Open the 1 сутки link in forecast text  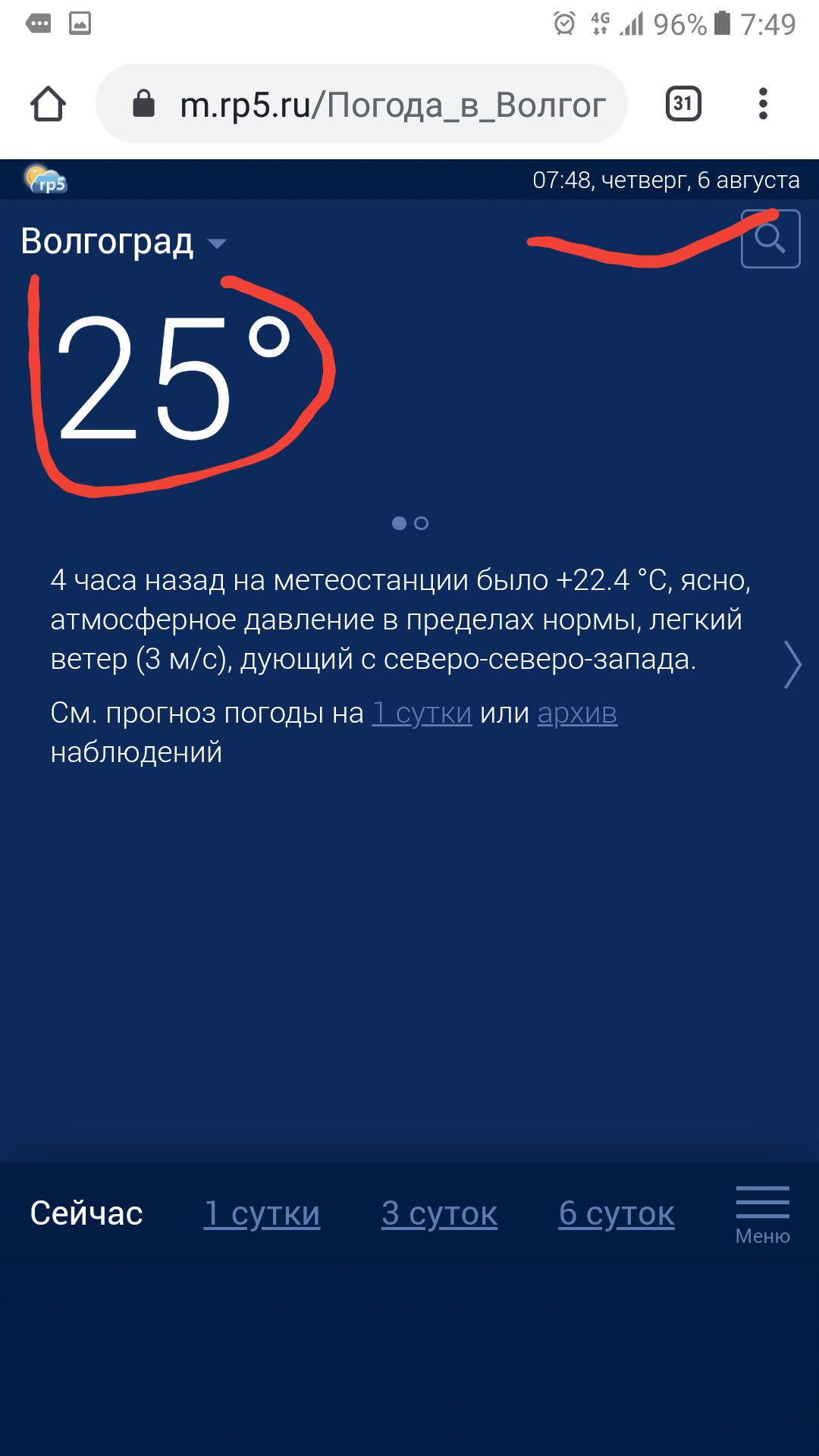pyautogui.click(x=422, y=713)
